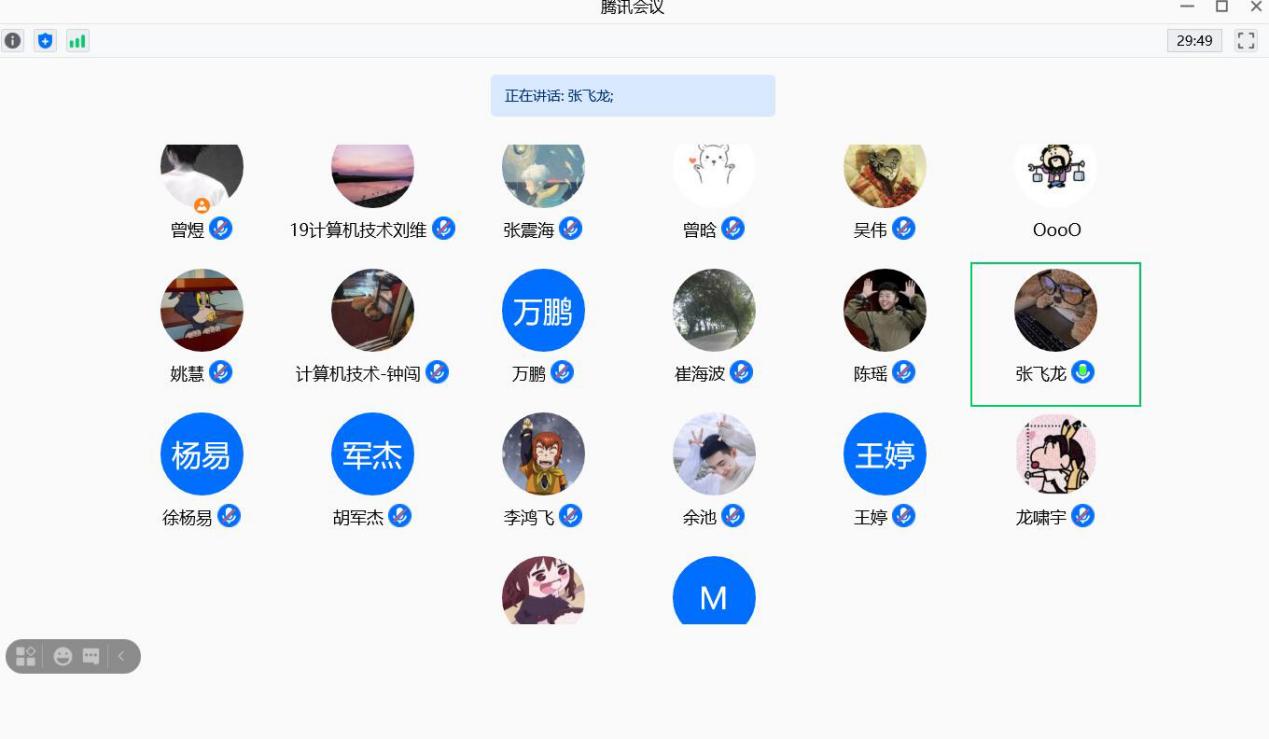Screen dimensions: 1269x739
Task: Select participant 崔海波's avatar
Action: [x=714, y=311]
